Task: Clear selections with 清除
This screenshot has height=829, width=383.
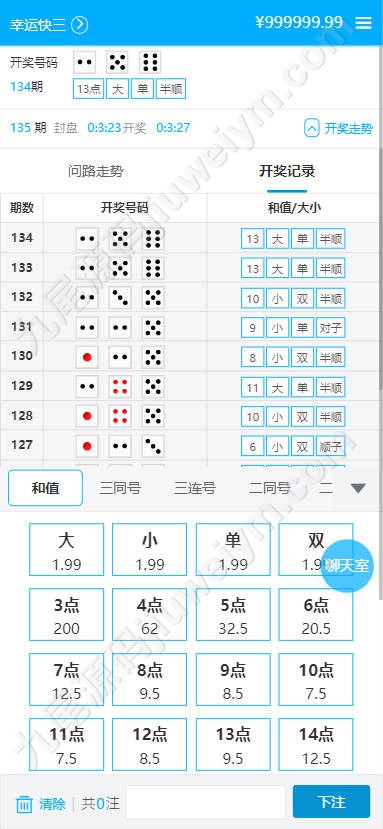Action: [x=41, y=804]
